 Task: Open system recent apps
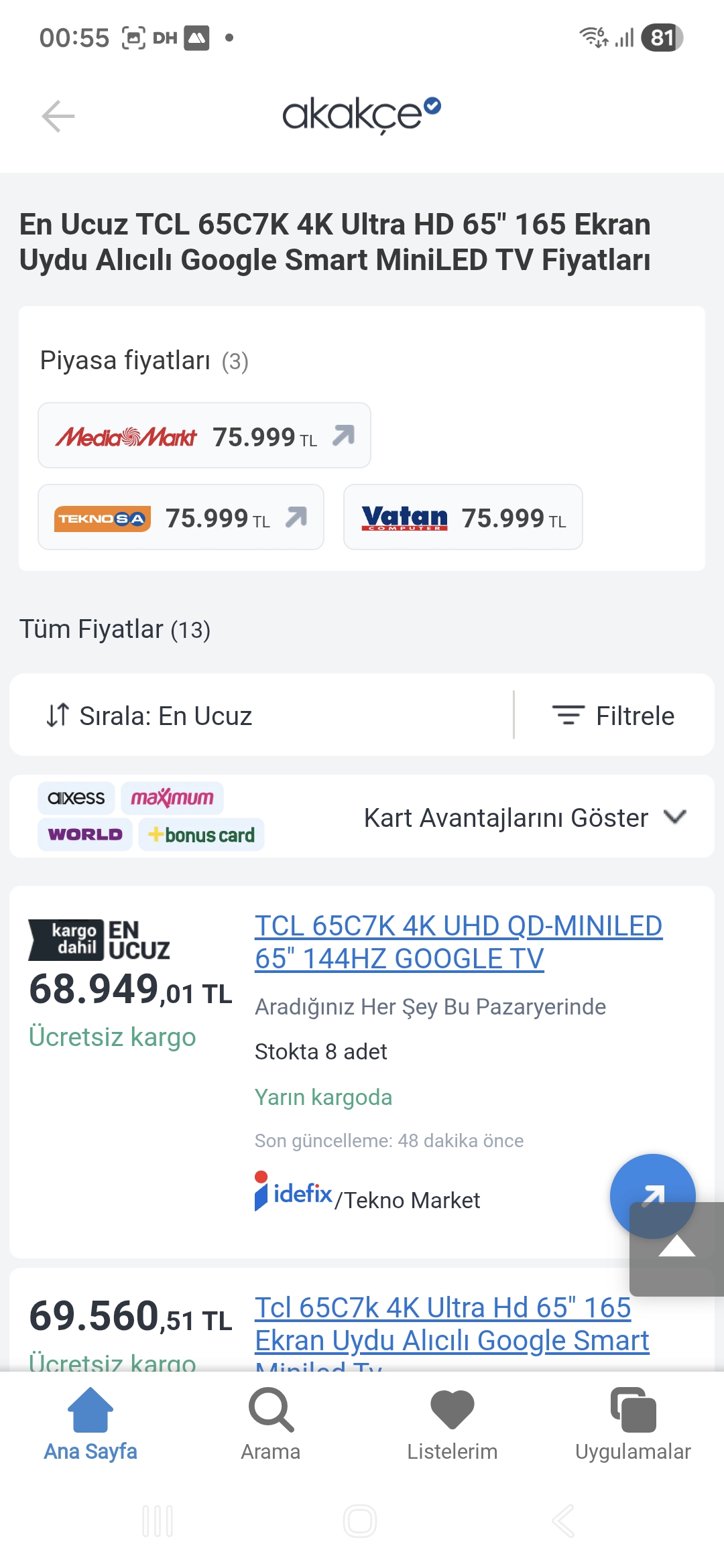(x=158, y=1521)
